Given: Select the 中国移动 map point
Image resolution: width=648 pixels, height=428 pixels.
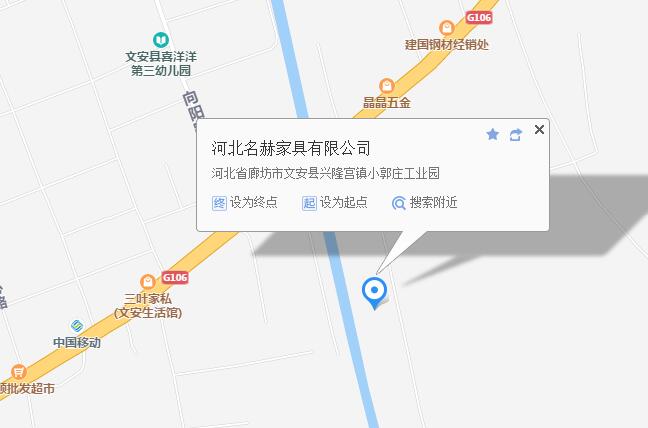Looking at the screenshot, I should (x=77, y=327).
